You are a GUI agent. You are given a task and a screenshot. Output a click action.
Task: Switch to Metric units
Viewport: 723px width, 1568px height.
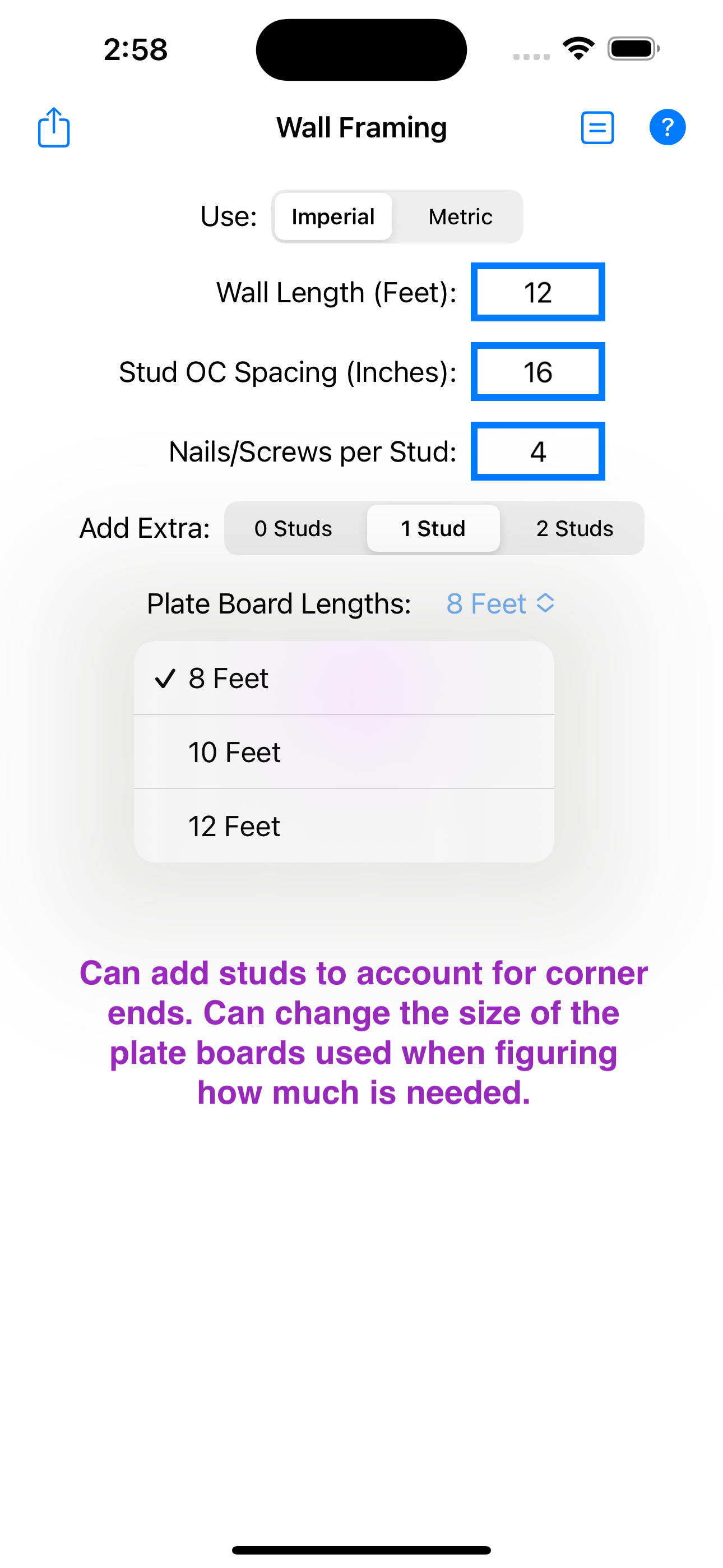[460, 216]
